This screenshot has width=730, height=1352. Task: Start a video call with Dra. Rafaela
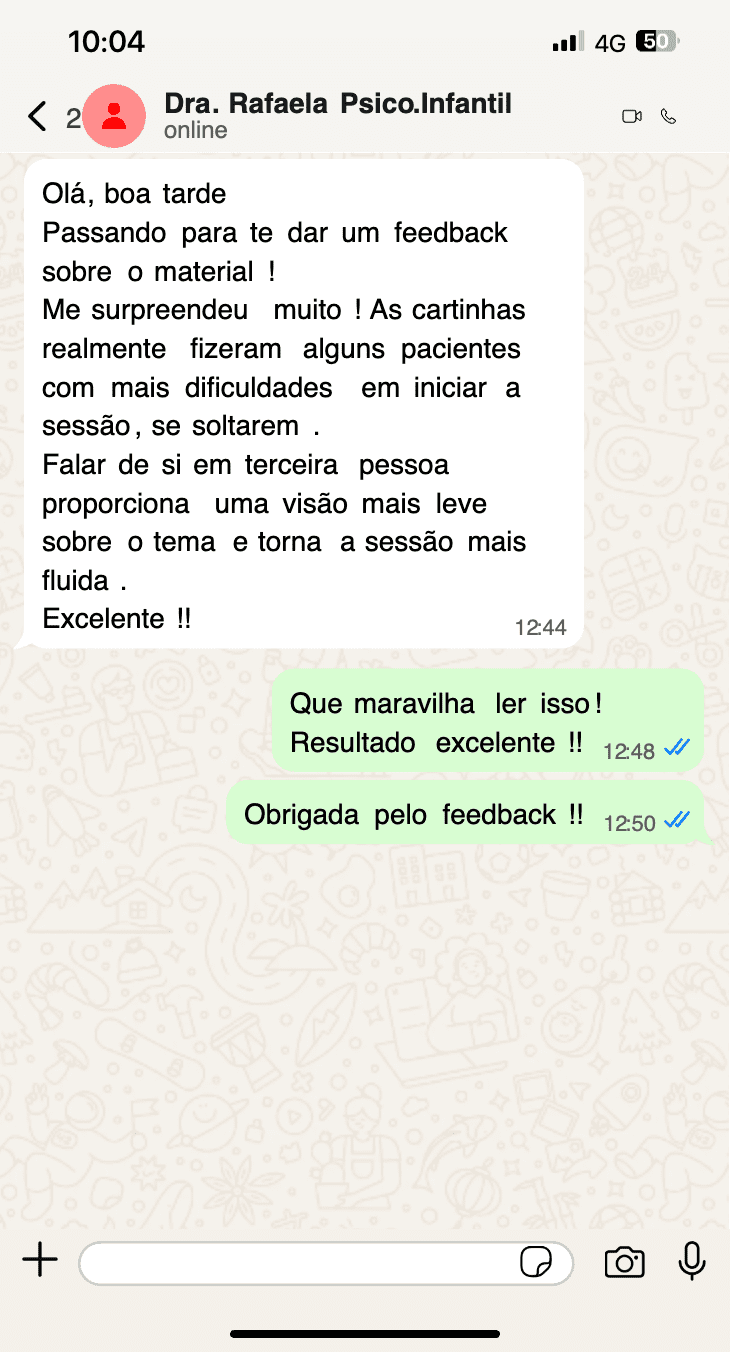tap(631, 117)
